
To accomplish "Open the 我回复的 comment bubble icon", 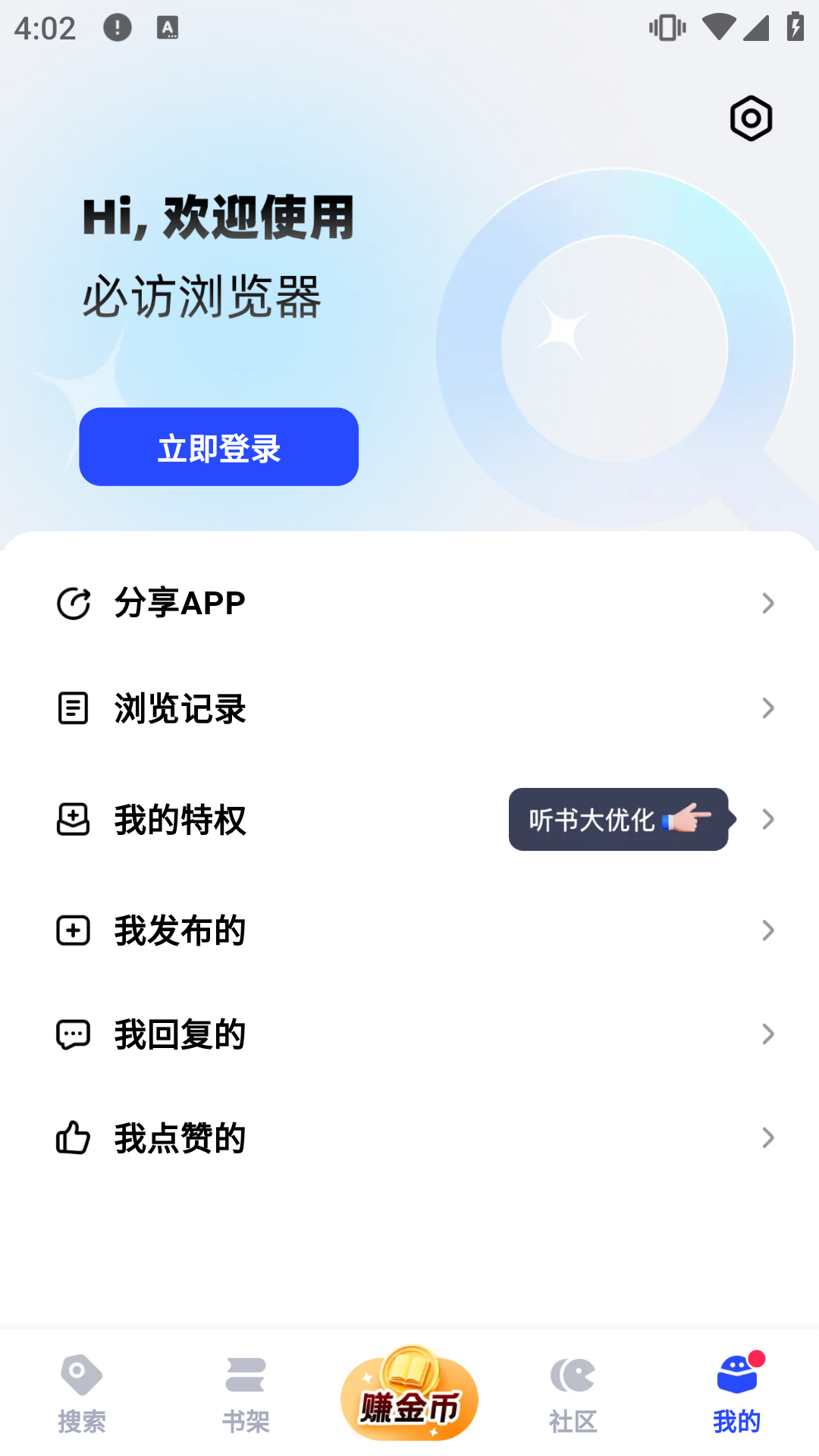I will pyautogui.click(x=73, y=1034).
